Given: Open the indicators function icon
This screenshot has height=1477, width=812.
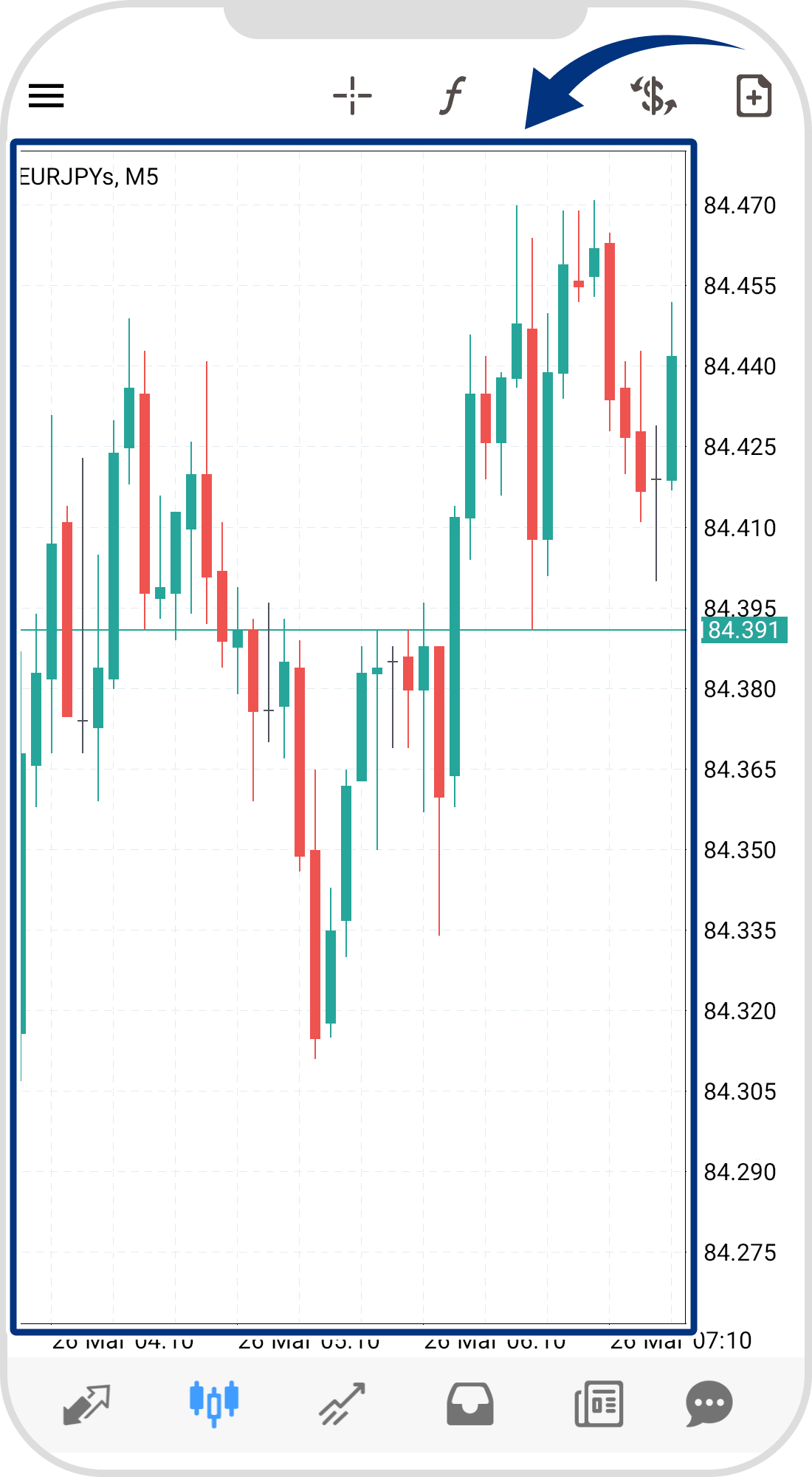Looking at the screenshot, I should point(453,96).
